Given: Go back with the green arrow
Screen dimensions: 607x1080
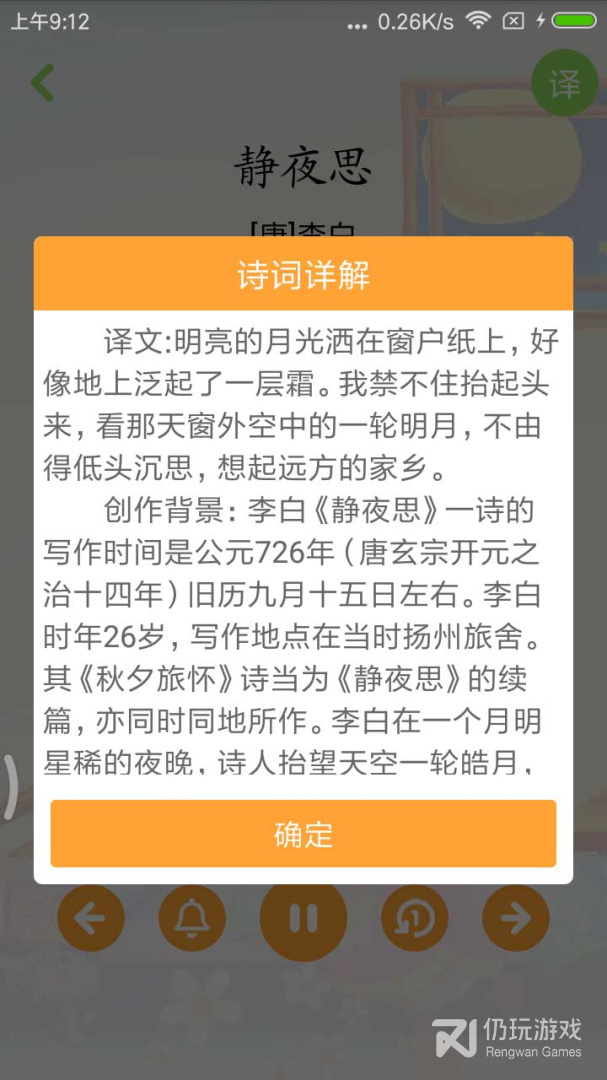Looking at the screenshot, I should (x=43, y=83).
